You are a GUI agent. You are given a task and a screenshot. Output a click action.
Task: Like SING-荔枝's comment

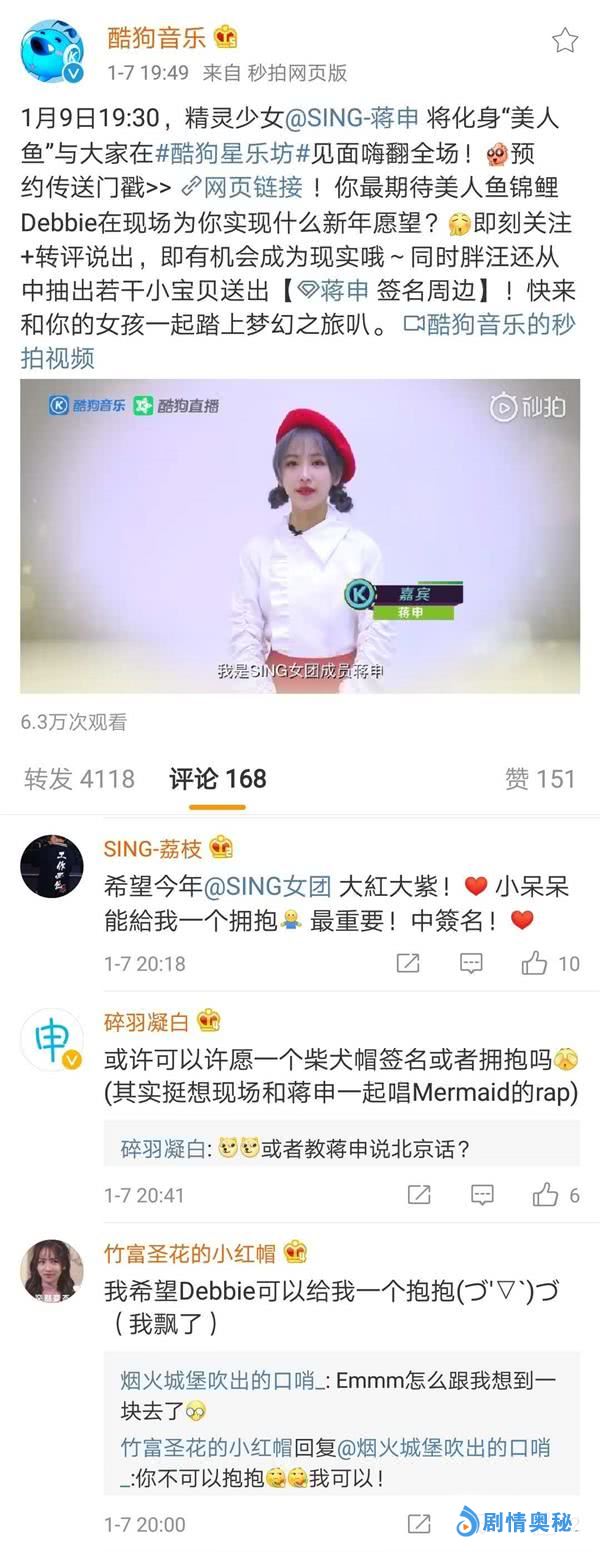tap(550, 963)
